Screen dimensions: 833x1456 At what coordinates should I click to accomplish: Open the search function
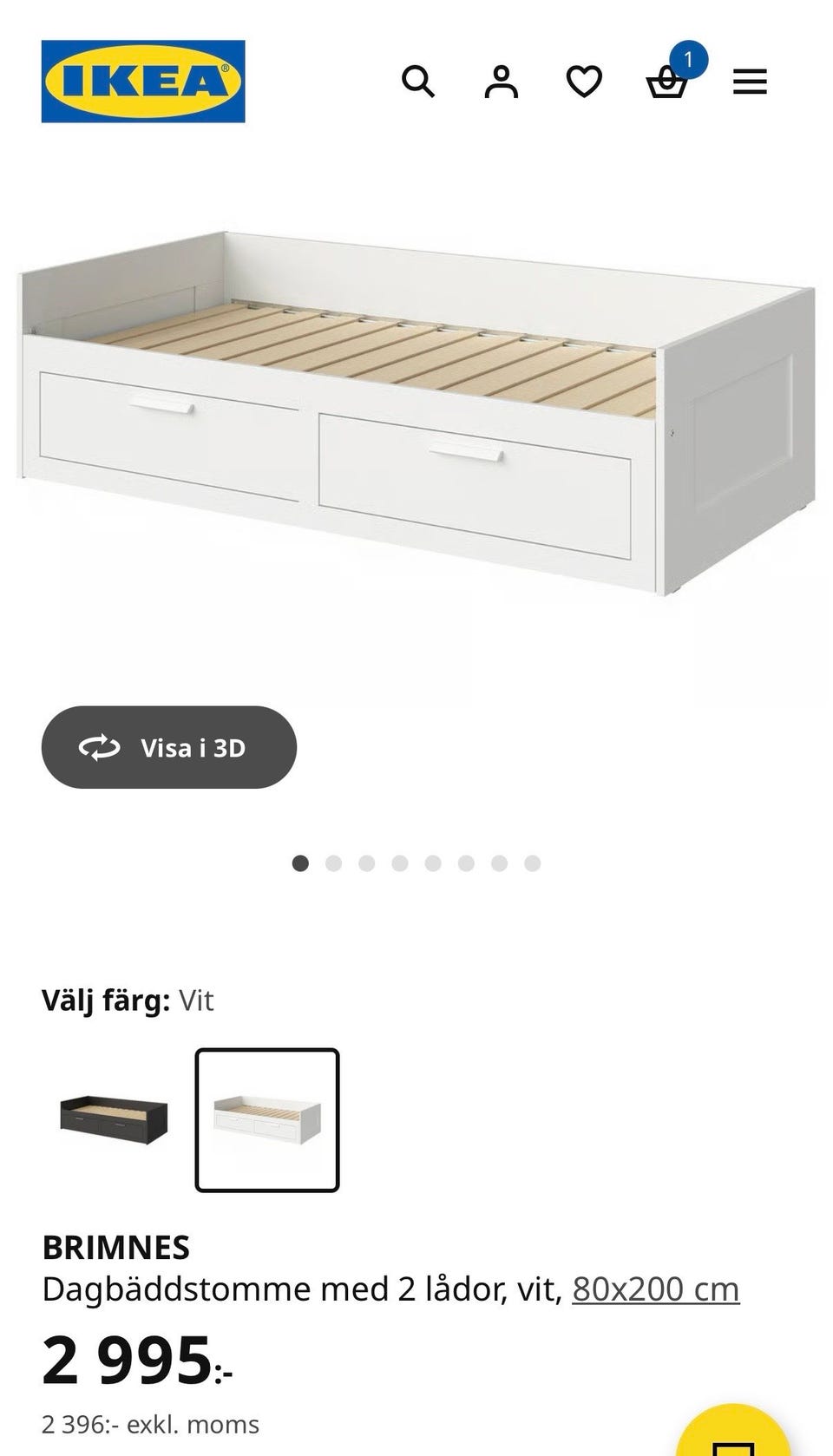[x=420, y=82]
